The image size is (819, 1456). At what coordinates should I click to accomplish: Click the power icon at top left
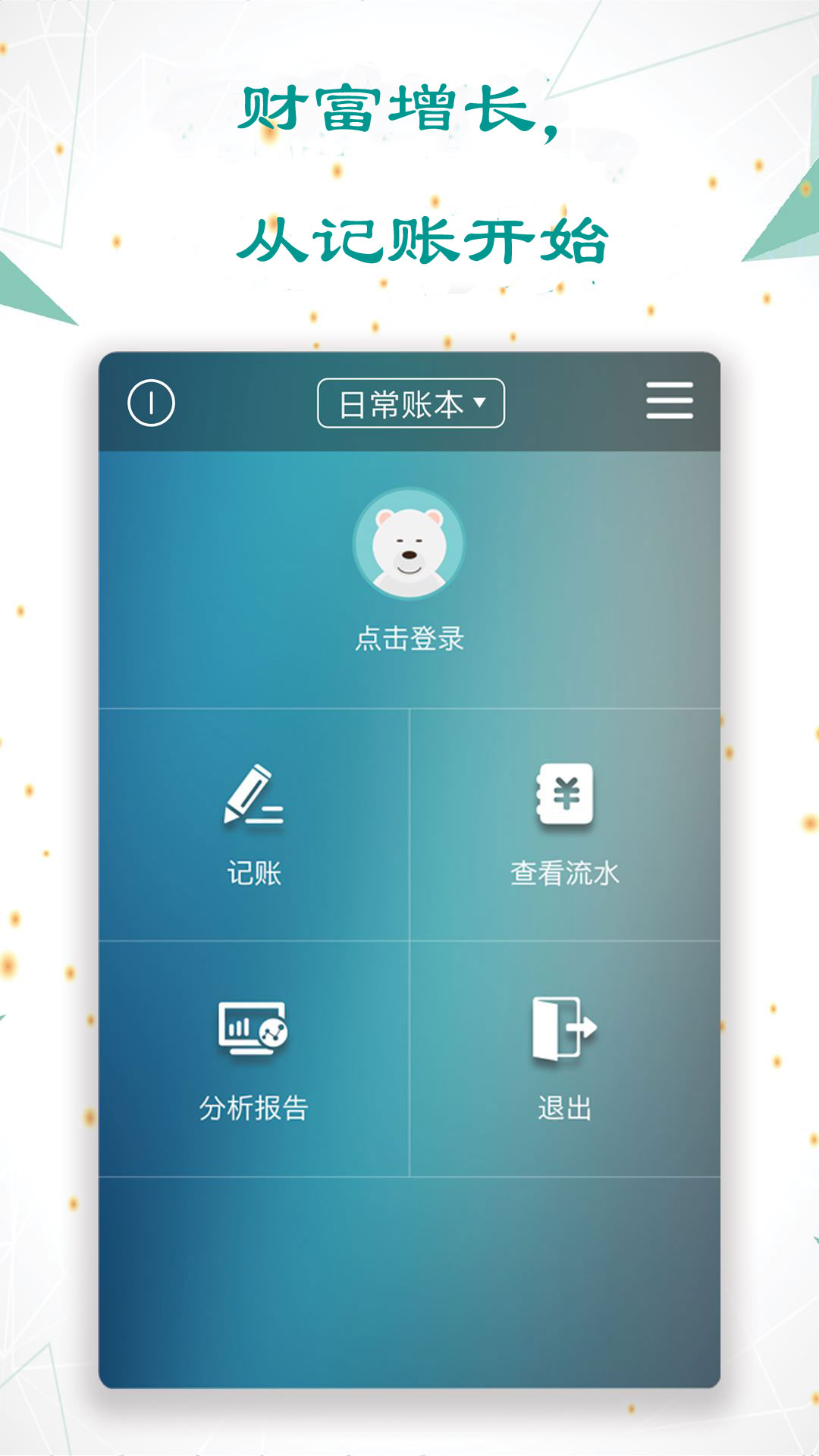[152, 403]
